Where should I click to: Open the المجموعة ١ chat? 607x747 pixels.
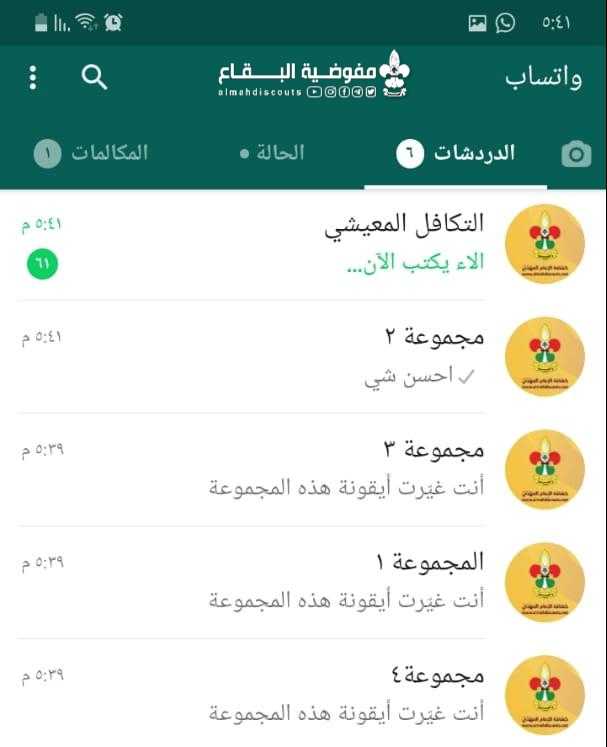tap(300, 582)
